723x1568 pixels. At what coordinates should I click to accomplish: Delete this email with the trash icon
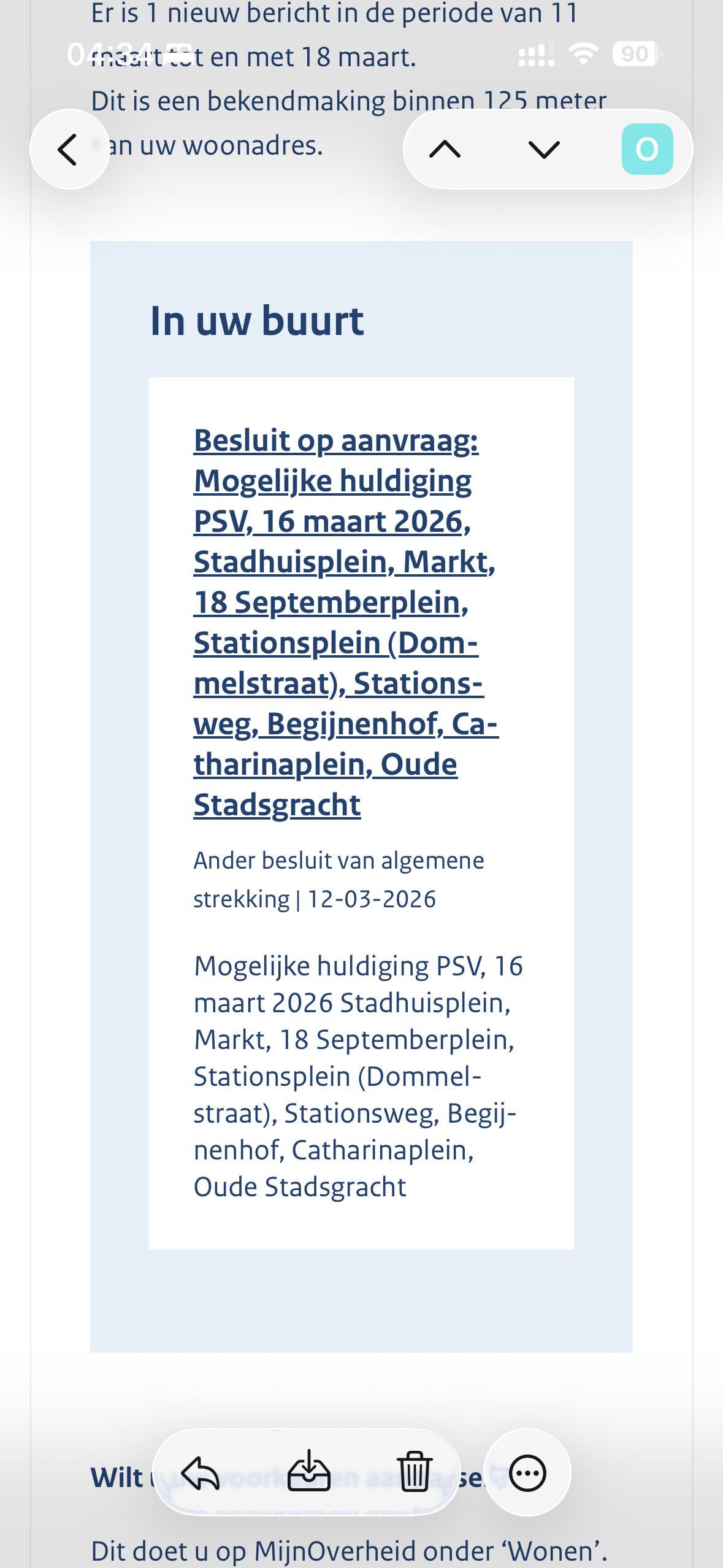click(x=415, y=1472)
